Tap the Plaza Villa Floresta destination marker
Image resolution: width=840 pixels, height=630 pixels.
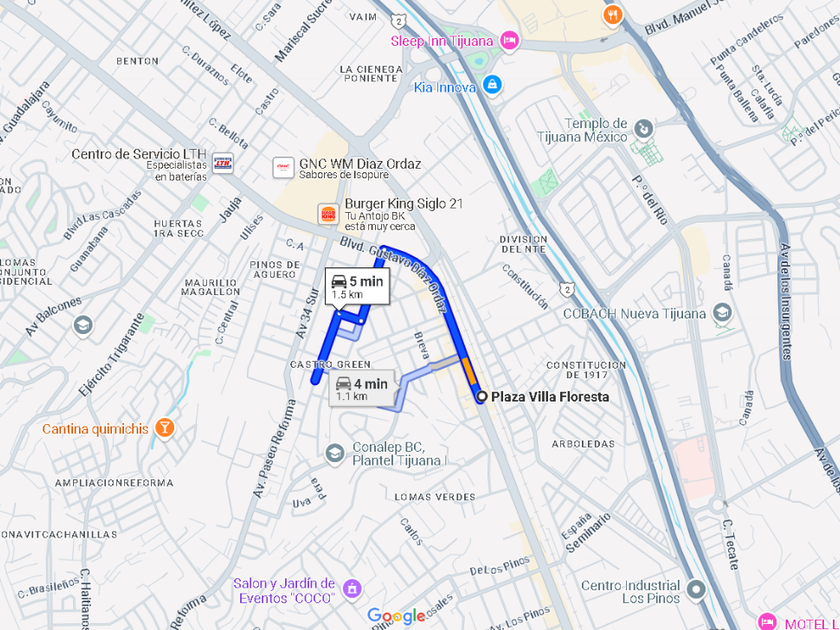tap(481, 396)
